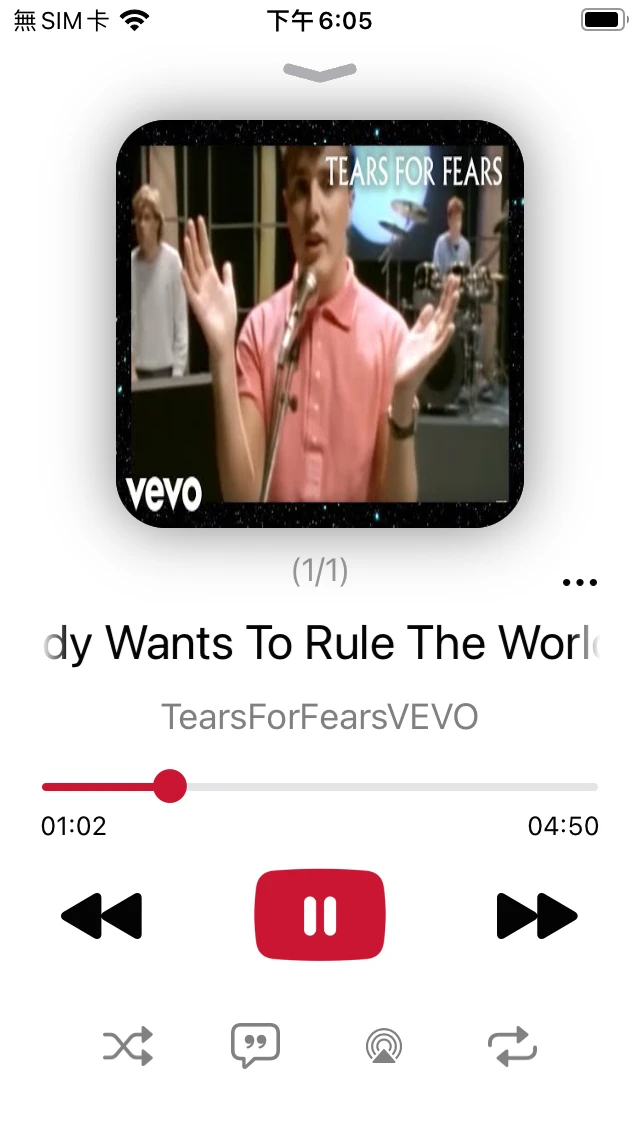
Task: Toggle repeat mode
Action: [x=512, y=1047]
